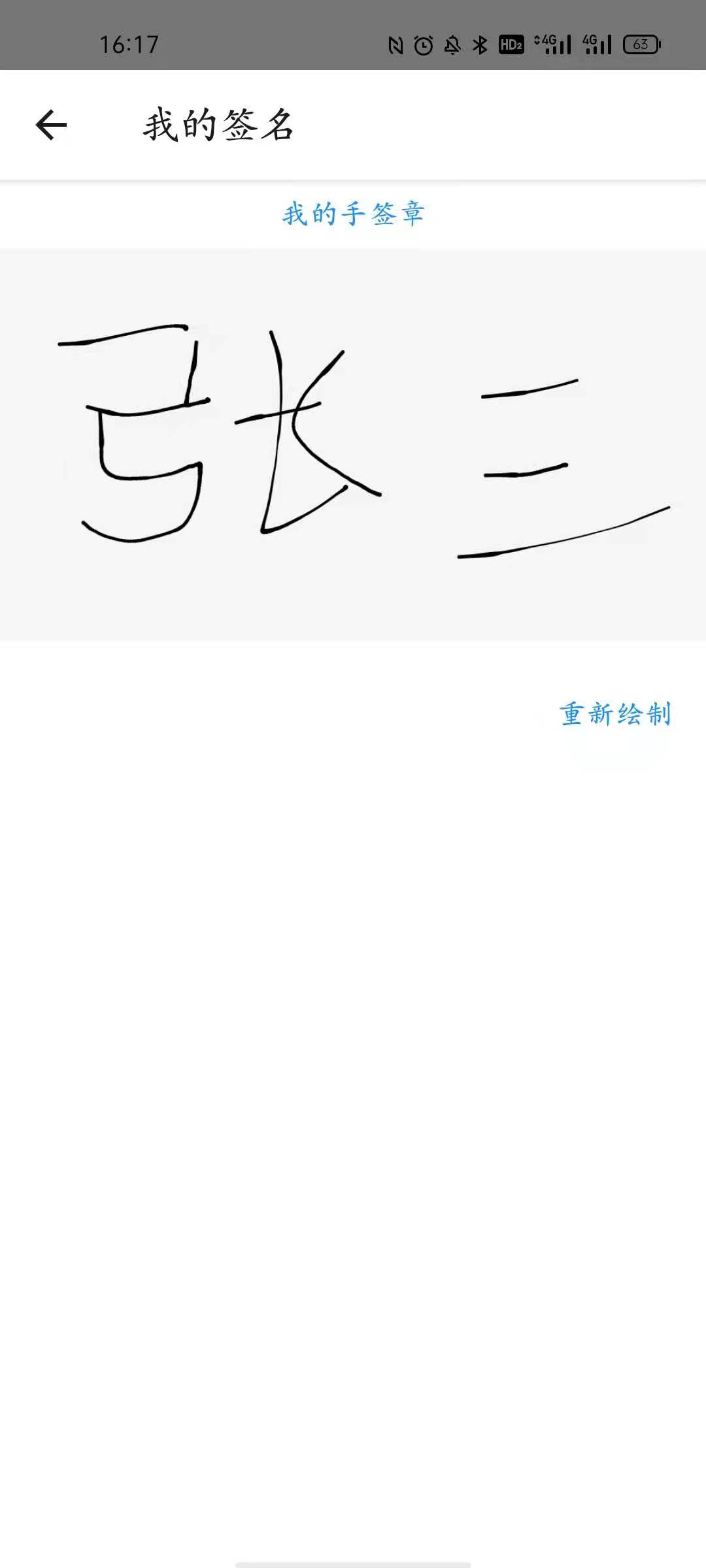Viewport: 706px width, 1568px height.
Task: Go back from 我的签名 page
Action: [51, 125]
